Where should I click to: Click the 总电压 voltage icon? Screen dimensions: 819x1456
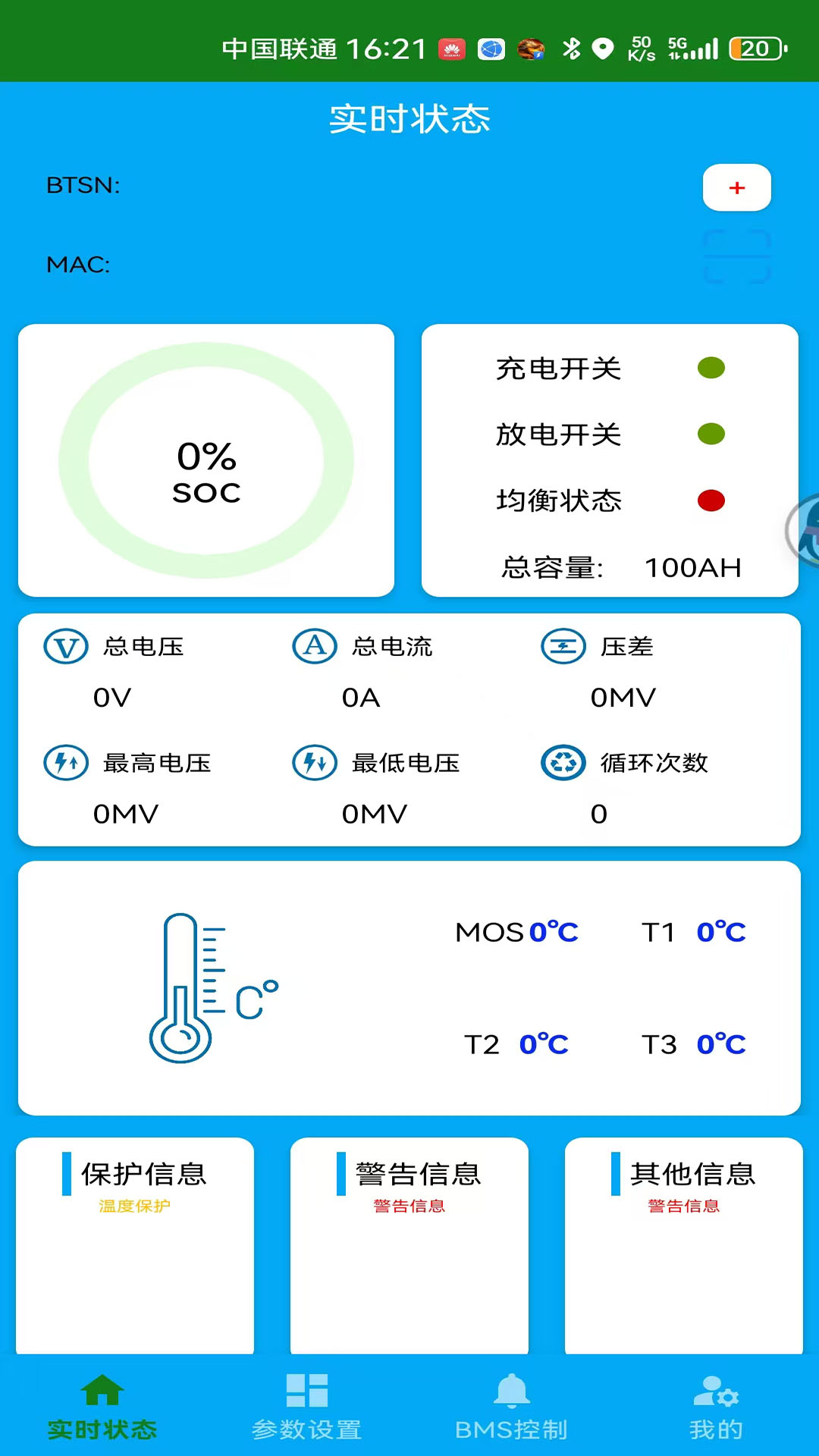click(x=66, y=647)
